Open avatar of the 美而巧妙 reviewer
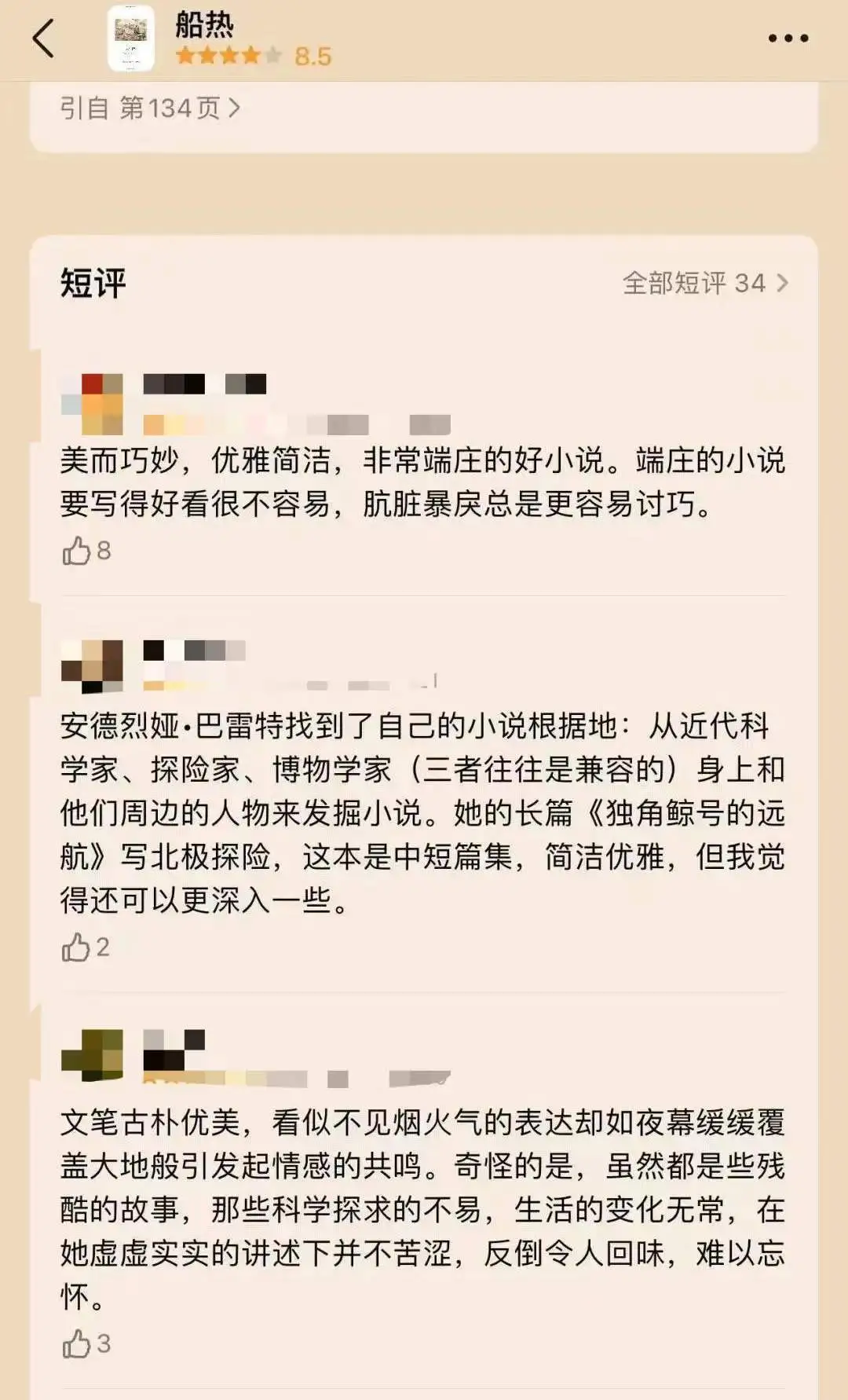This screenshot has width=848, height=1400. point(93,404)
